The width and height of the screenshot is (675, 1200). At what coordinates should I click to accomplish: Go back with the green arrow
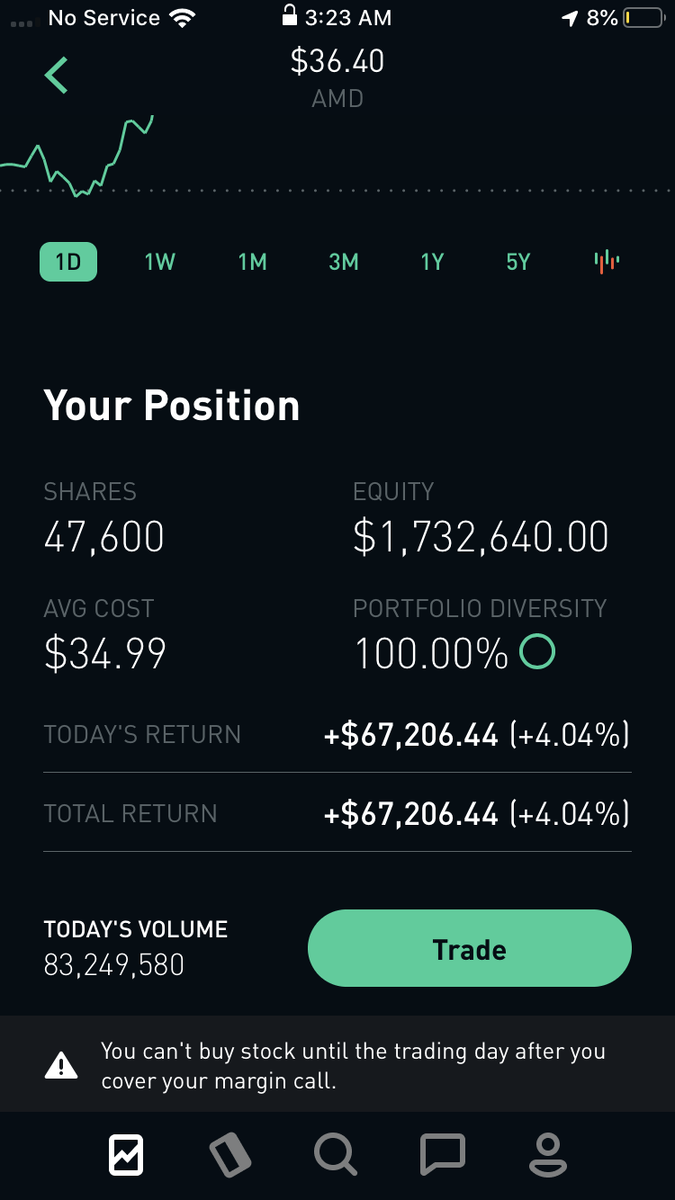[x=57, y=75]
